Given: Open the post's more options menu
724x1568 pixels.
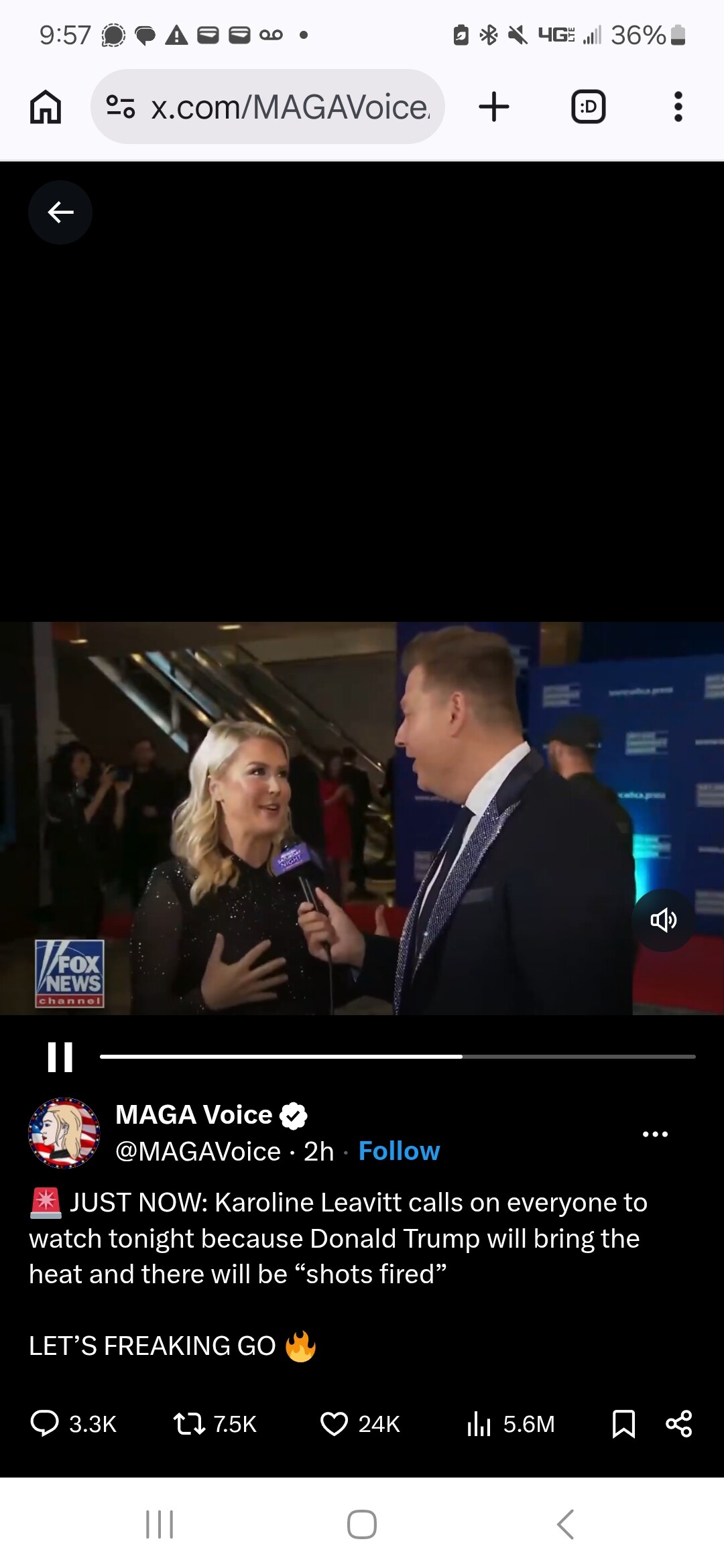Looking at the screenshot, I should pyautogui.click(x=655, y=1134).
